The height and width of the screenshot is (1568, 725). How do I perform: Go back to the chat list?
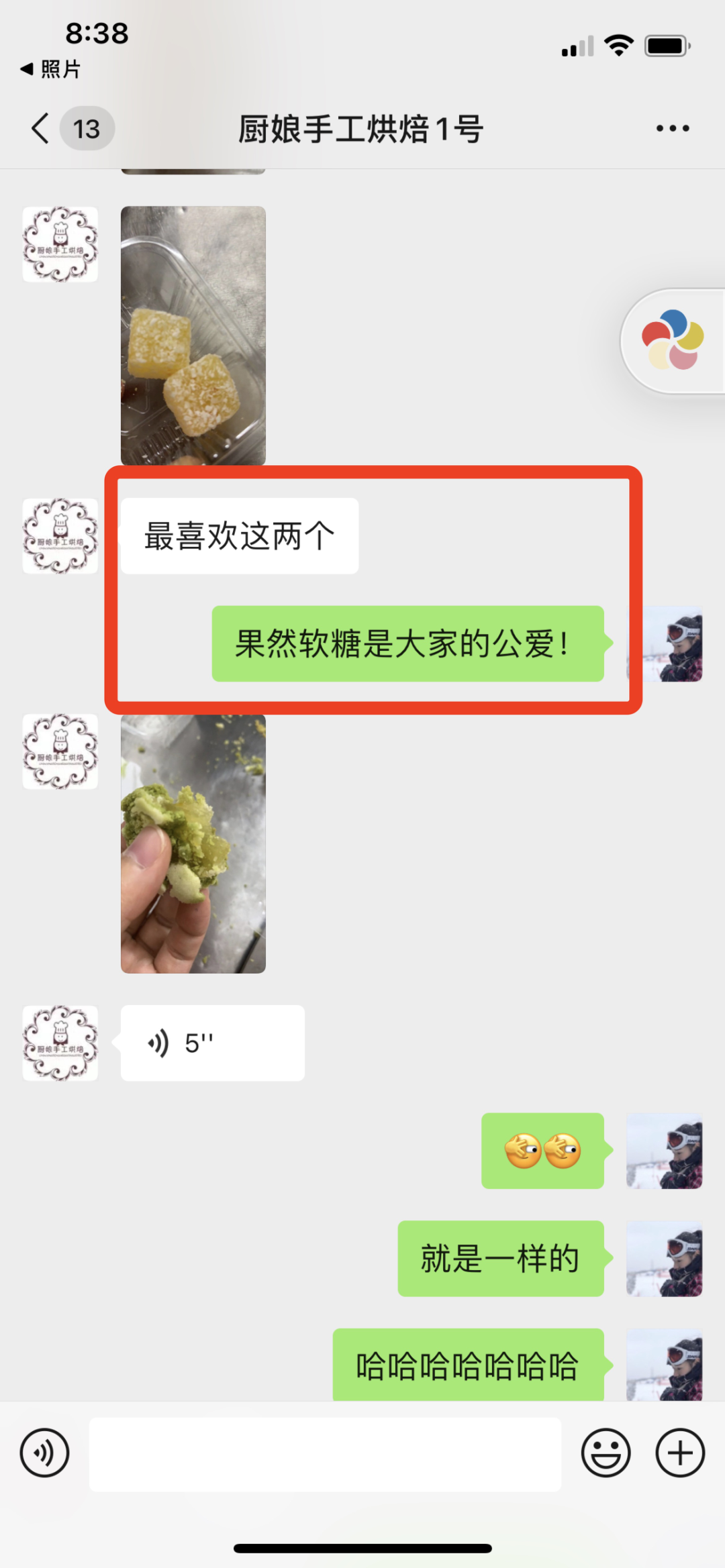(x=42, y=128)
